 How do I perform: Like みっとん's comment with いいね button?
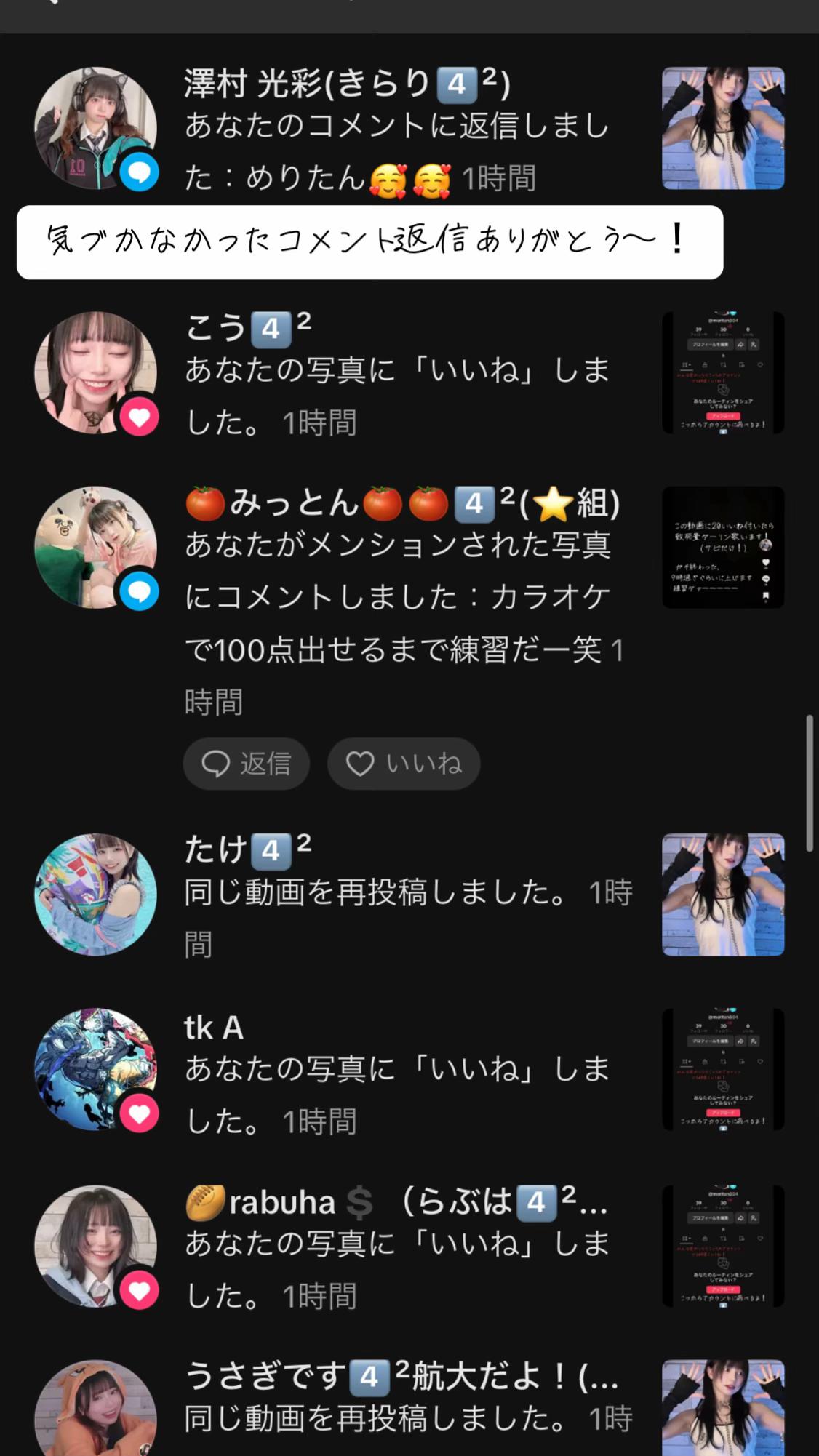tap(404, 764)
